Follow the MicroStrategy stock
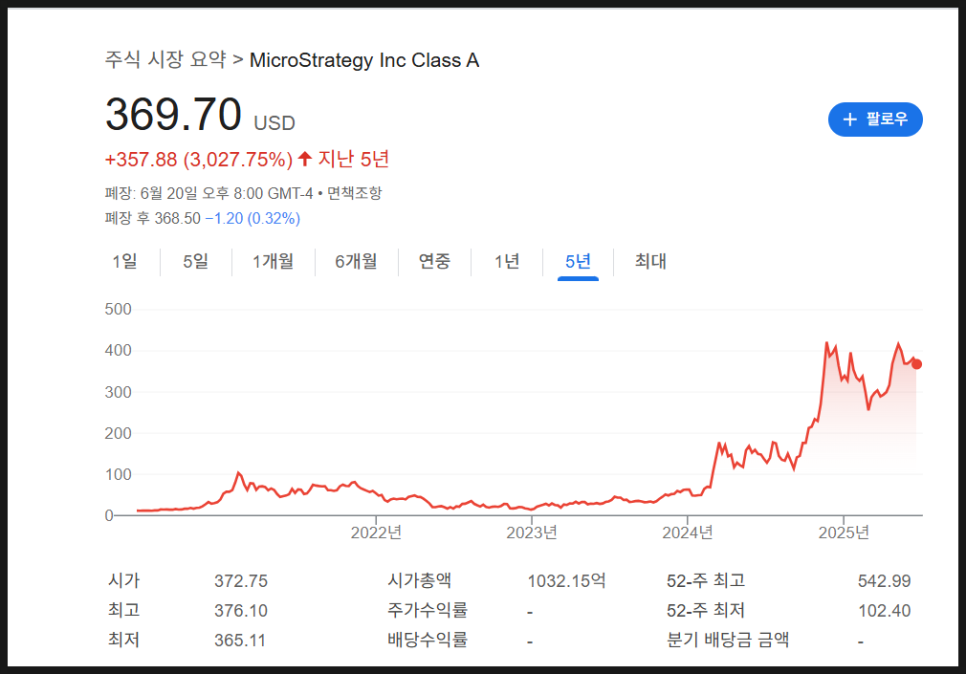Image resolution: width=966 pixels, height=674 pixels. tap(875, 119)
